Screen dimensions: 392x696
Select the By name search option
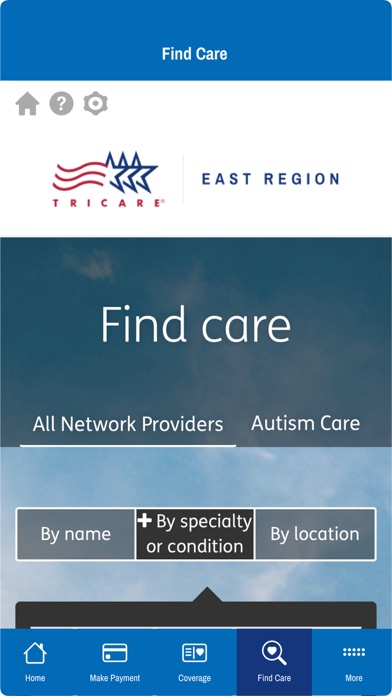point(76,534)
